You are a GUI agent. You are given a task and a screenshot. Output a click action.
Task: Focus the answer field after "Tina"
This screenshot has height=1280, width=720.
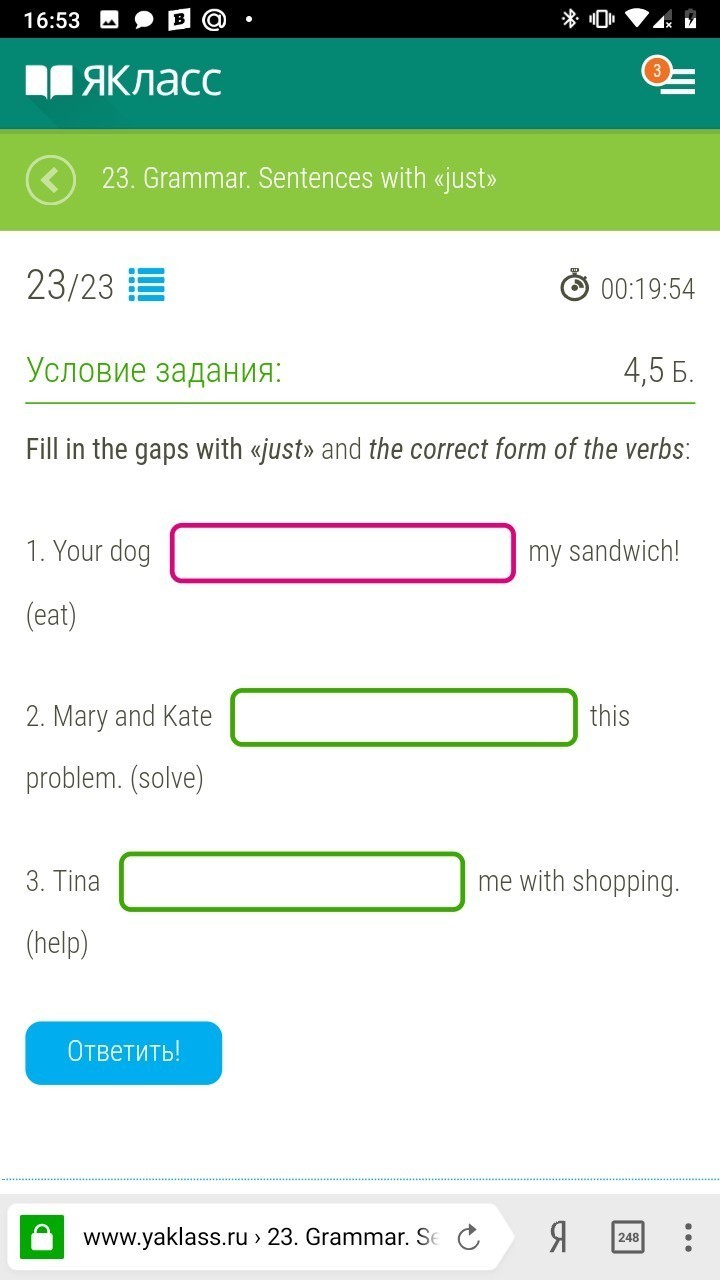pos(292,882)
